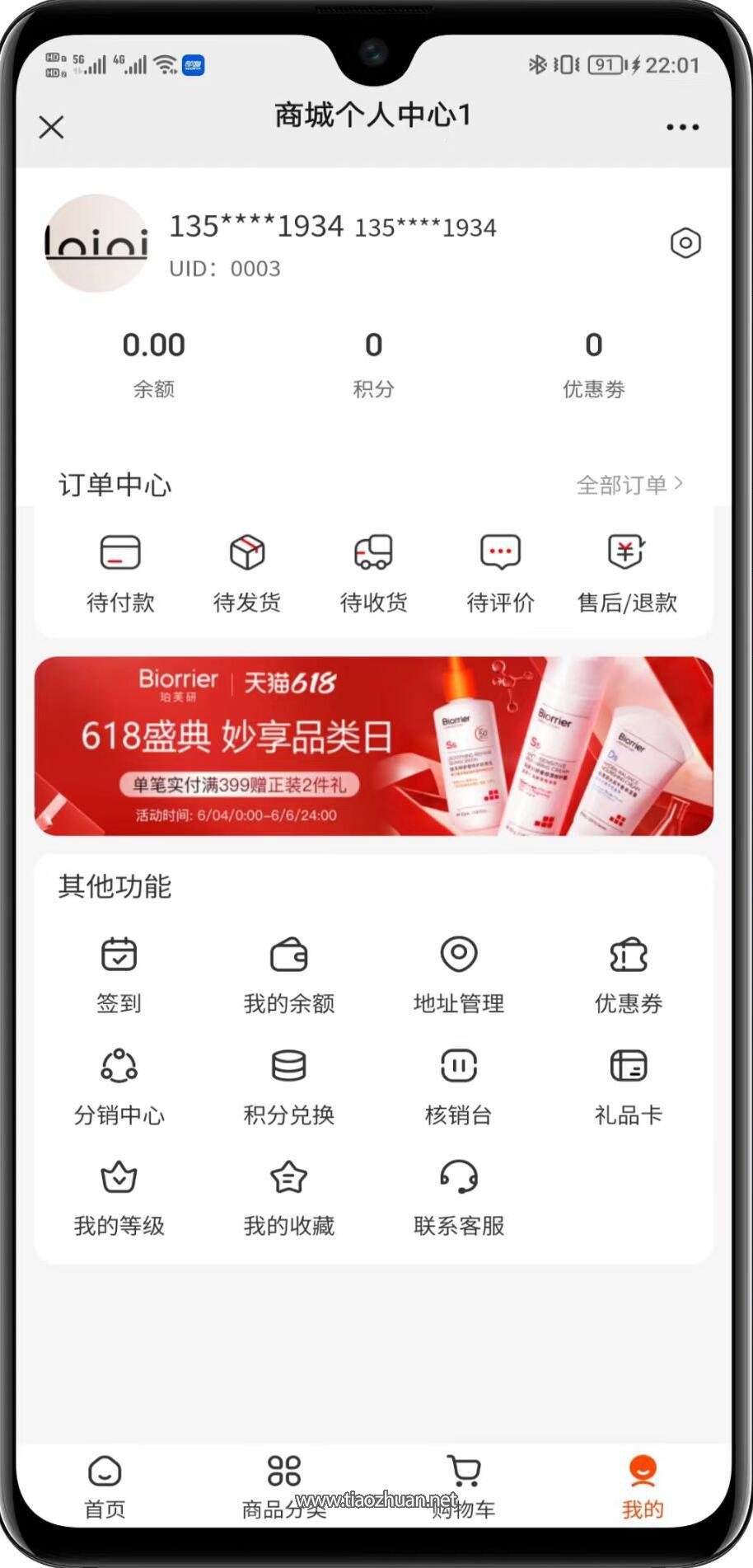753x1568 pixels.
Task: Switch to the 首页 home tab
Action: tap(105, 1488)
